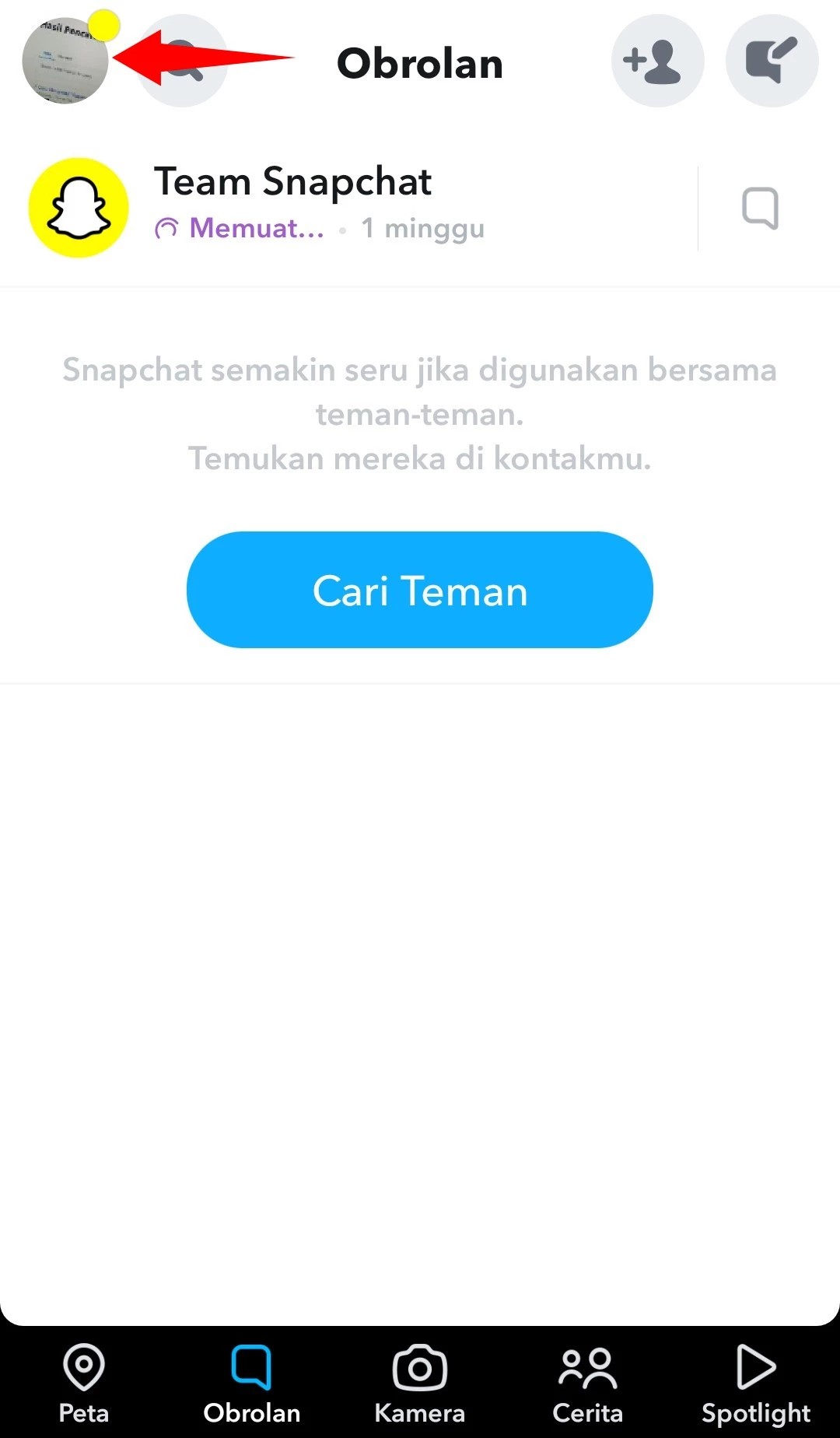
Task: Open your profile avatar at top left
Action: tap(65, 61)
